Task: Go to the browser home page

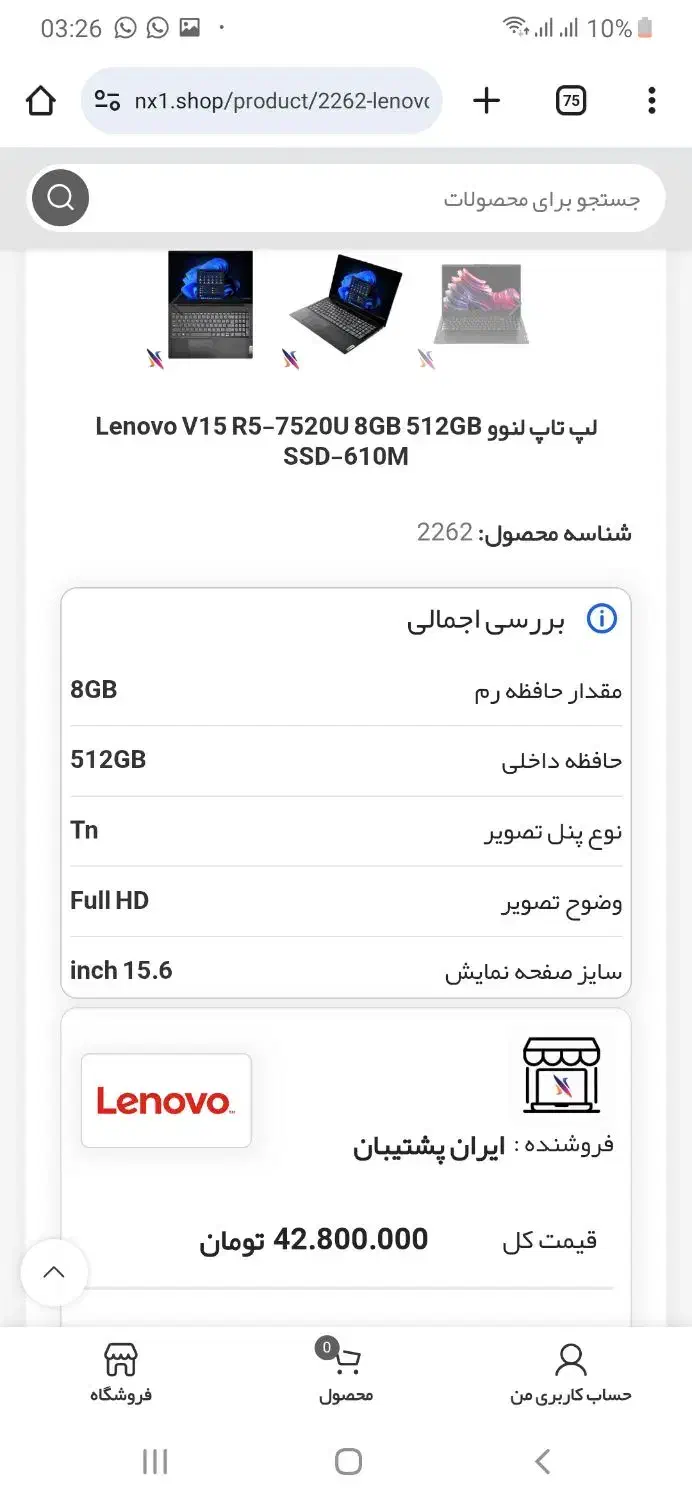Action: point(41,100)
